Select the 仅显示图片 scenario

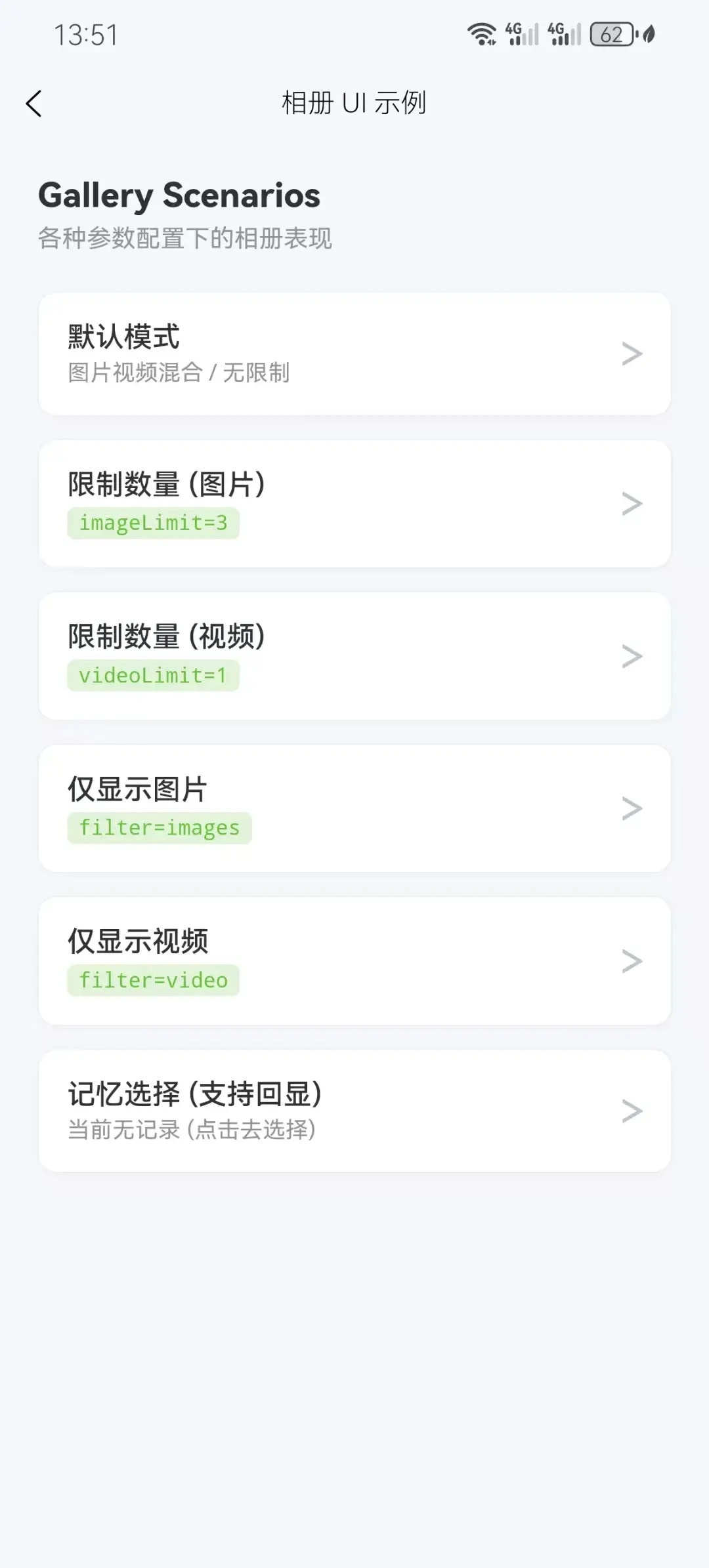(354, 808)
